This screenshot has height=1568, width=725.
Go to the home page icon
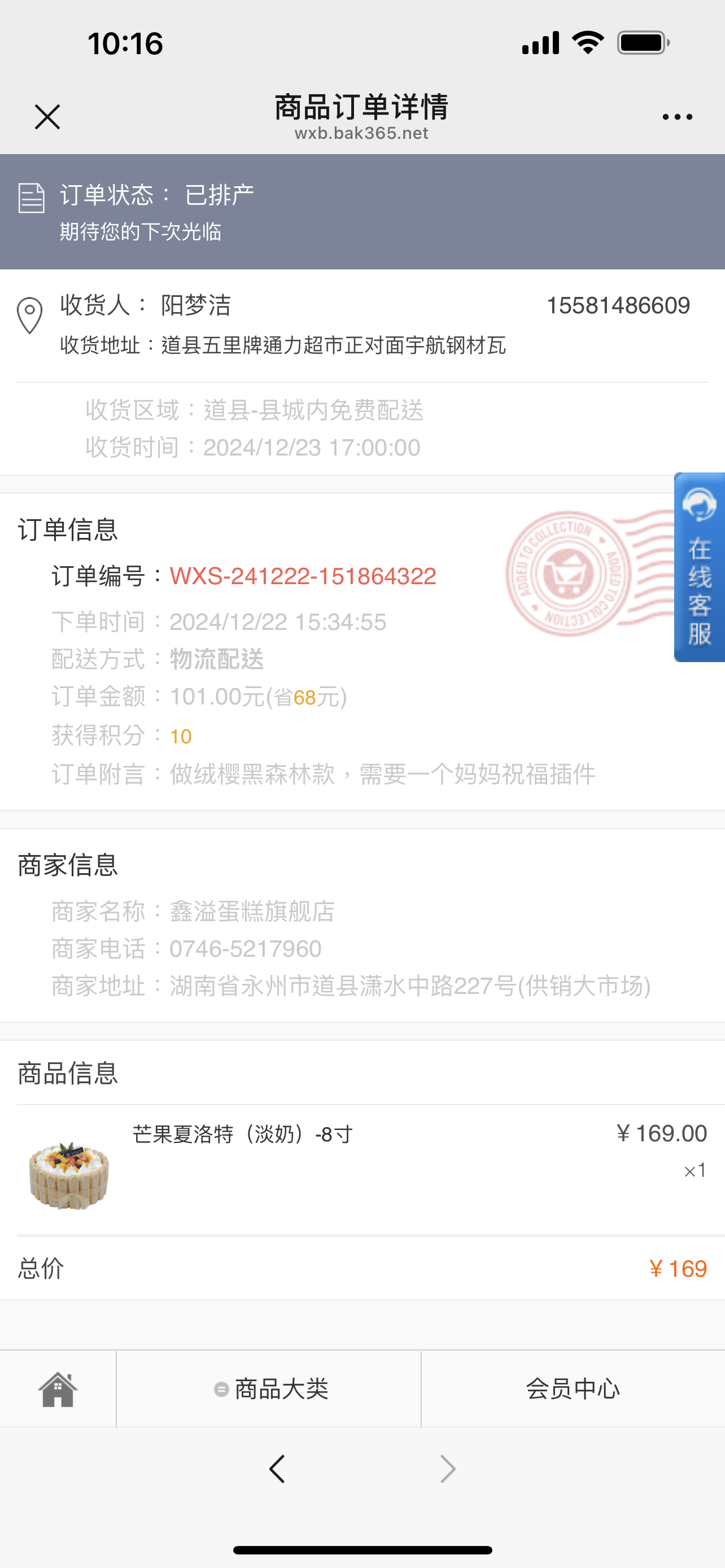[x=58, y=1389]
